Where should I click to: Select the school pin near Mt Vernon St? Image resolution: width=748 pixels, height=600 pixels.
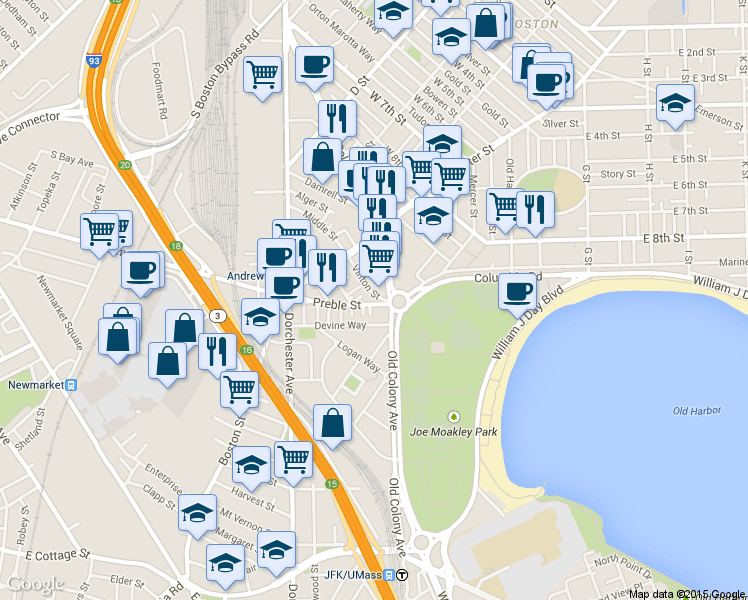point(198,513)
